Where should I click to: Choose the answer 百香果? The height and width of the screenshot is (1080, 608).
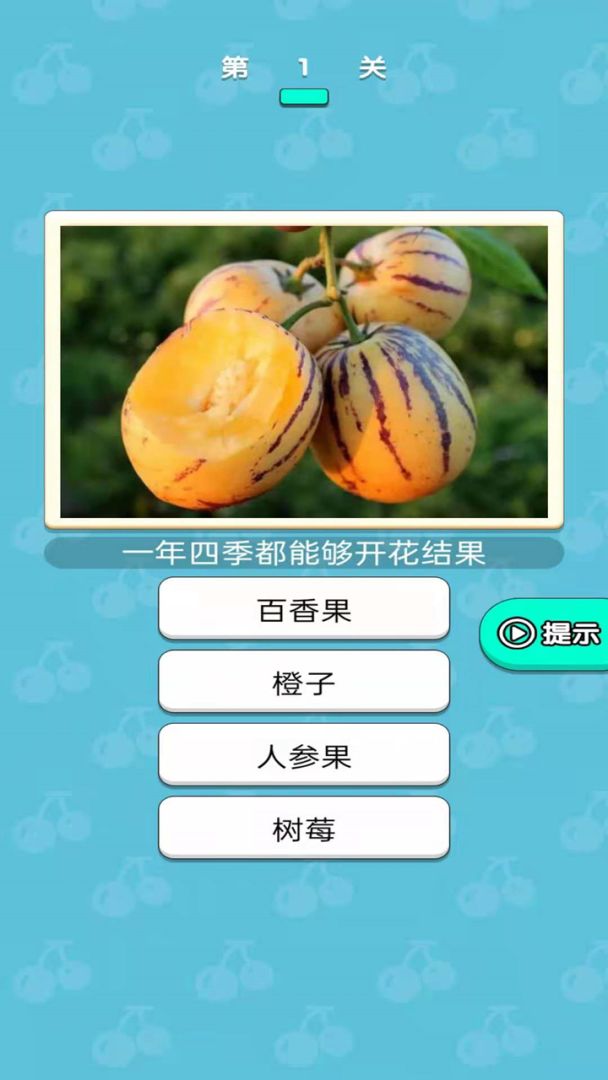click(x=304, y=610)
